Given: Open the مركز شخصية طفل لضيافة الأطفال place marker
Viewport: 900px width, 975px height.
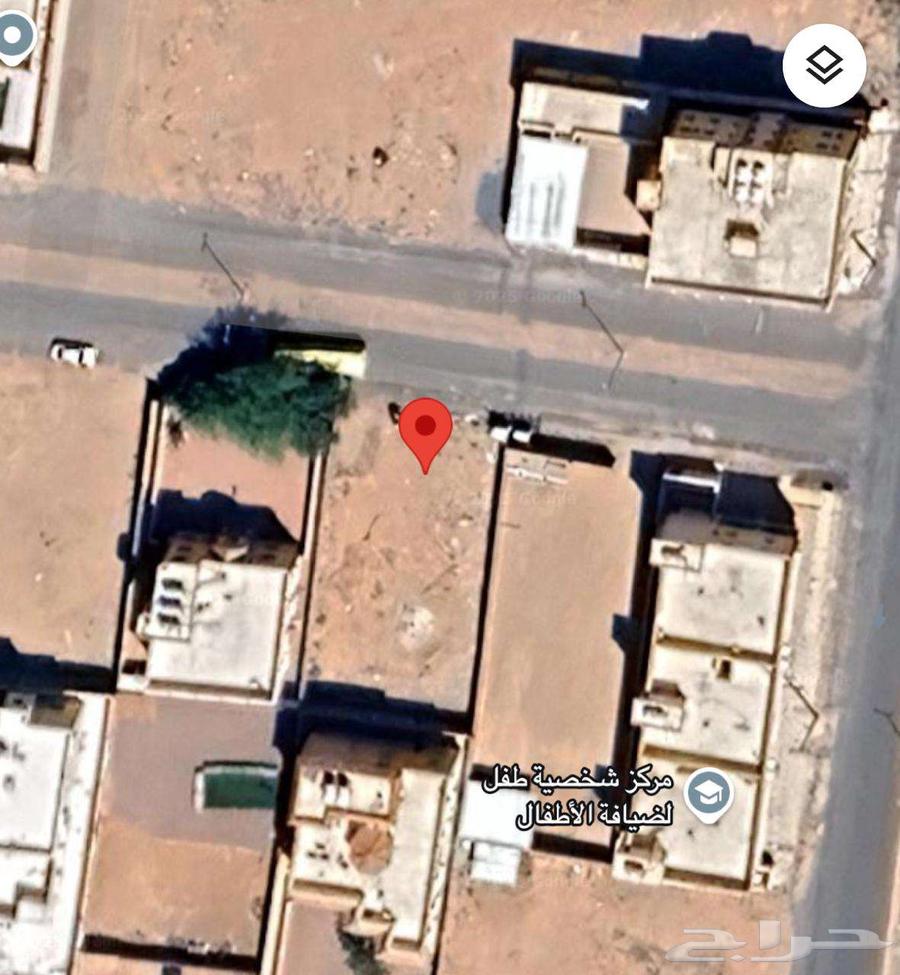Looking at the screenshot, I should coord(708,793).
